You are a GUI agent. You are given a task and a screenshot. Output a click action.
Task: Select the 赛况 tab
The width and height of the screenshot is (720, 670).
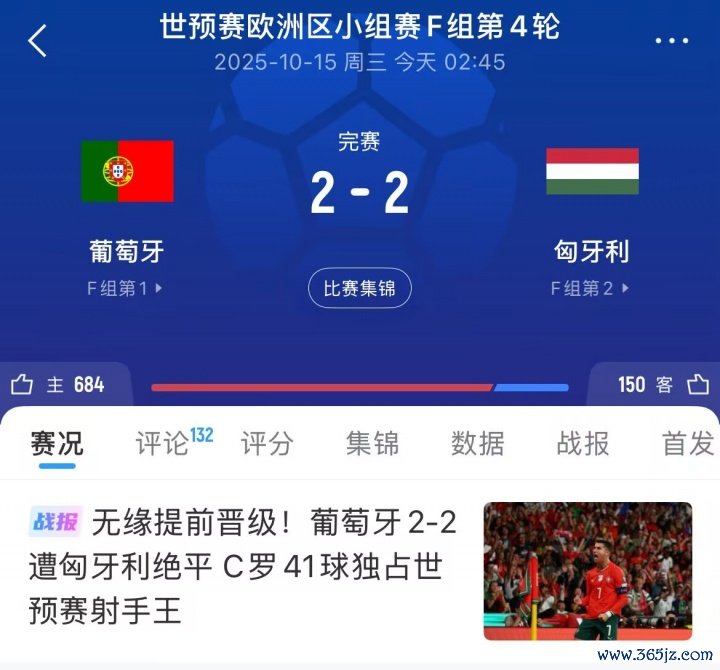[57, 443]
